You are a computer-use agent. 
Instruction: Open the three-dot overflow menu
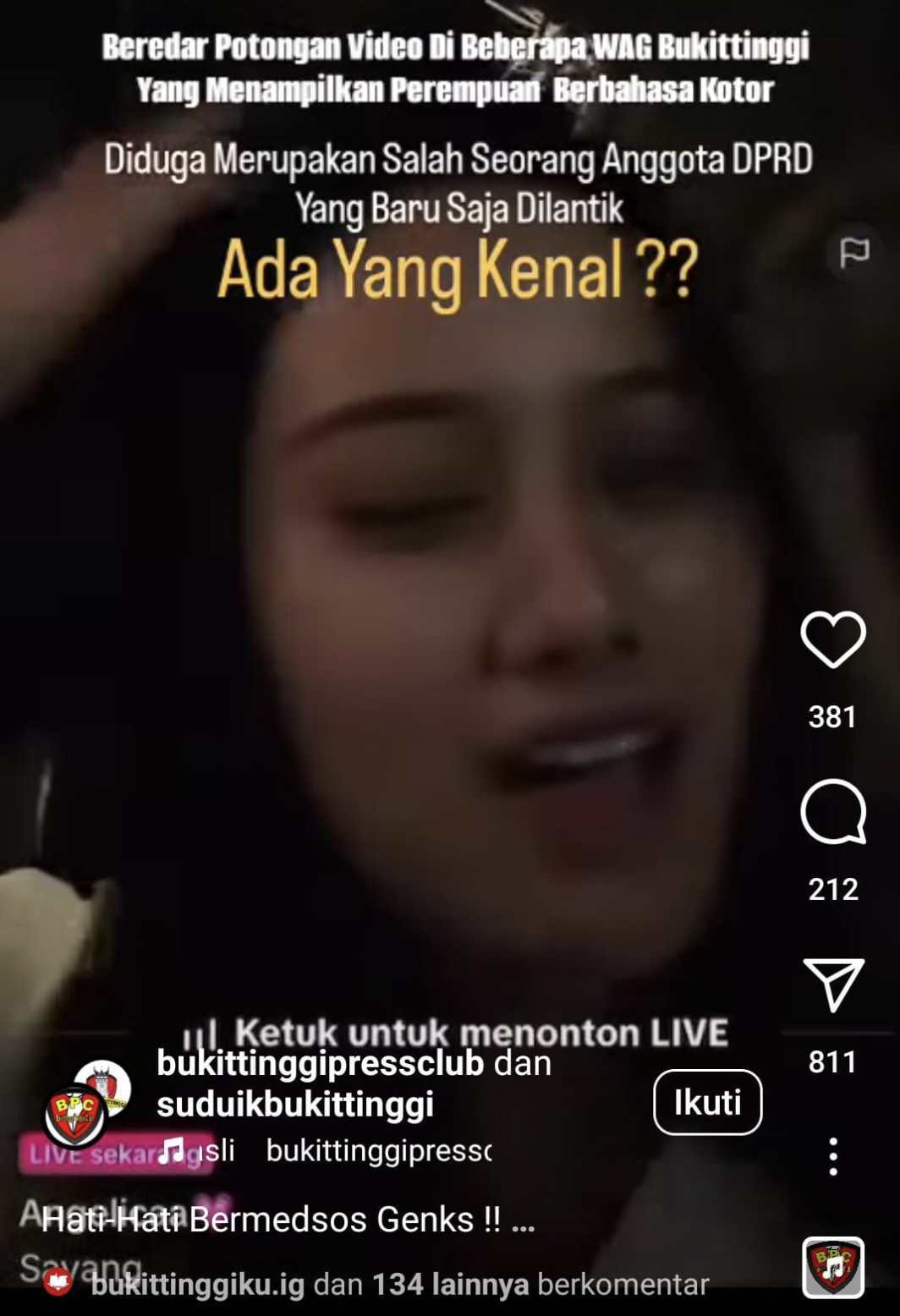[x=833, y=1156]
